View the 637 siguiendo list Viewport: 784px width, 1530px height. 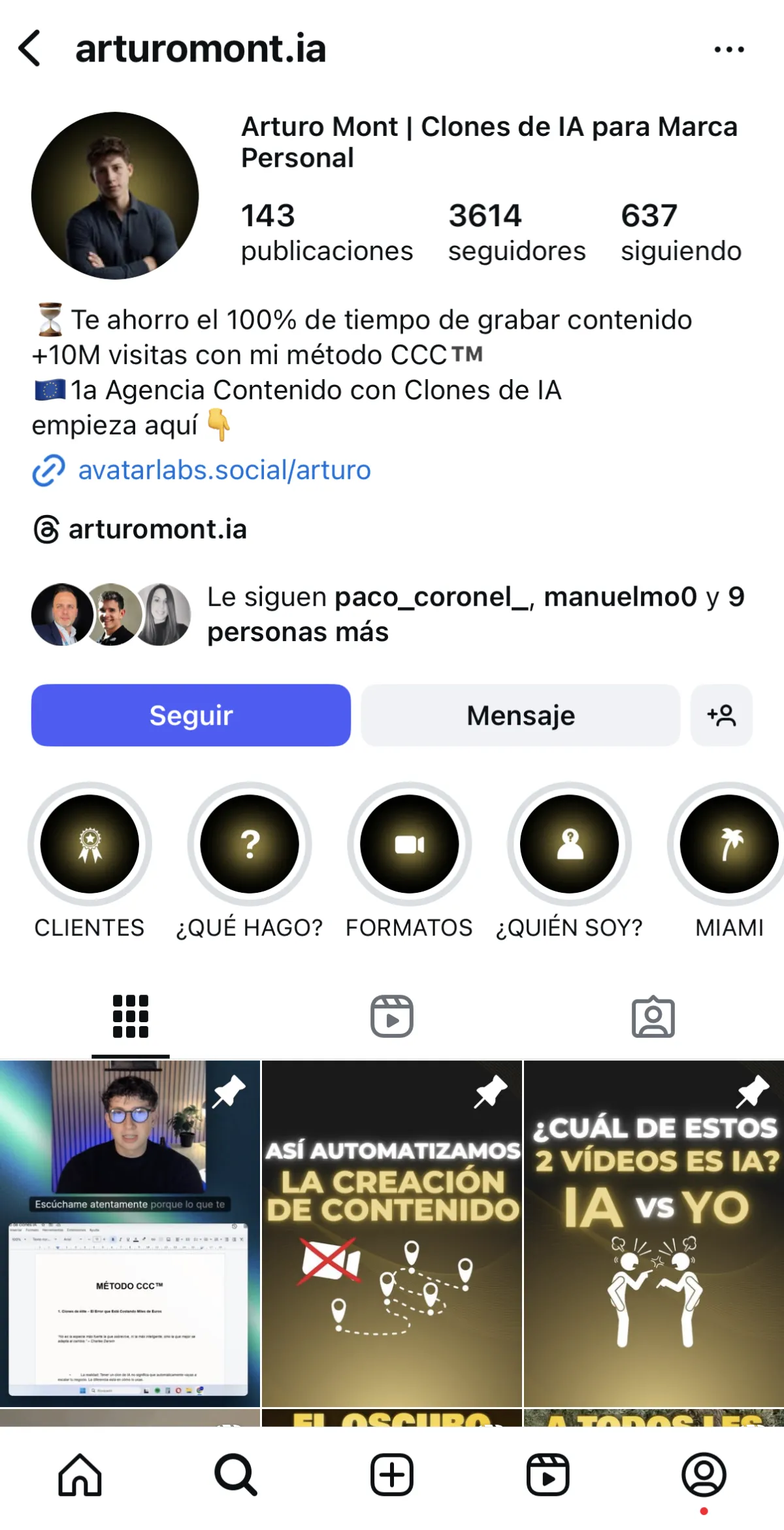(681, 233)
